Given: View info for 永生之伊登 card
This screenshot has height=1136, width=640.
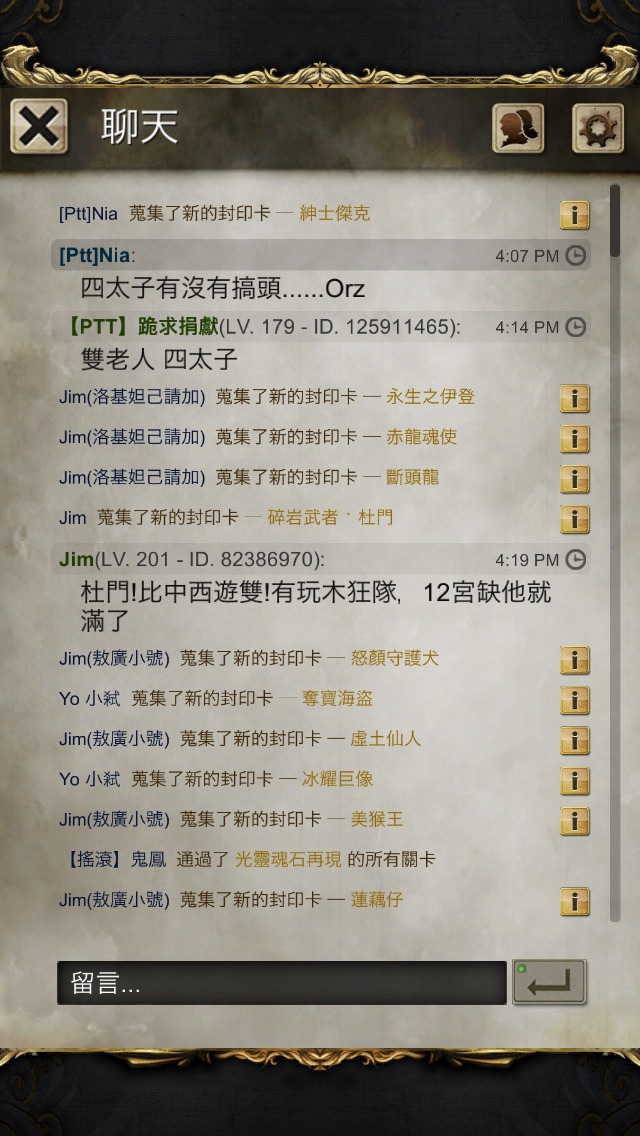Looking at the screenshot, I should tap(575, 398).
